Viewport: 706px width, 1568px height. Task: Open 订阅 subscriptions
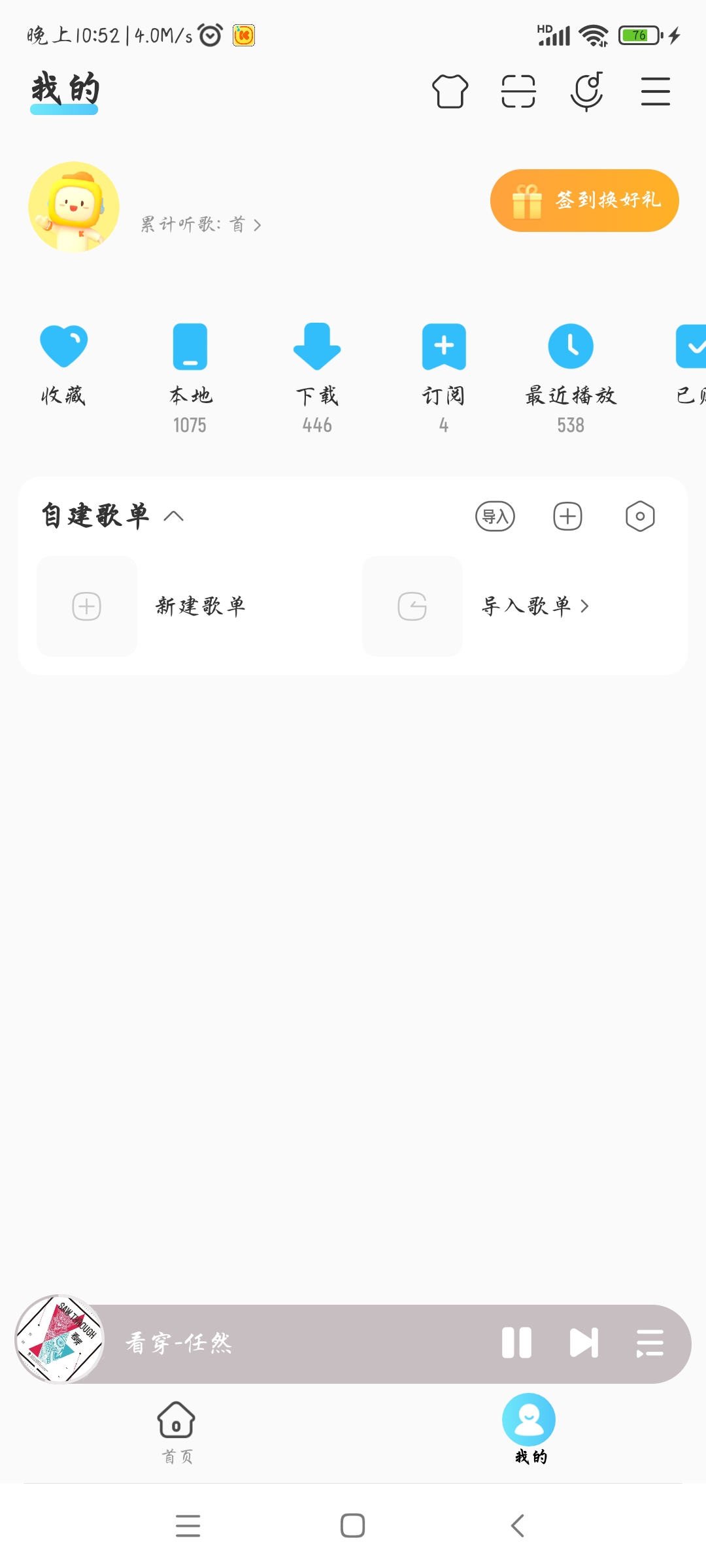tap(444, 376)
